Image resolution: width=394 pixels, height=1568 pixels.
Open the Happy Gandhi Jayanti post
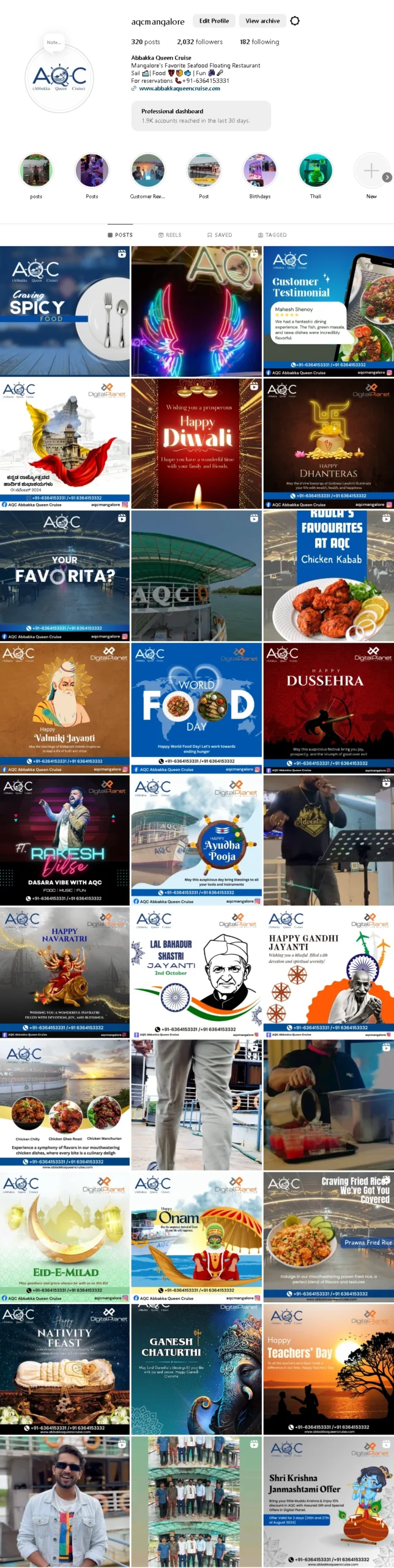click(x=329, y=973)
